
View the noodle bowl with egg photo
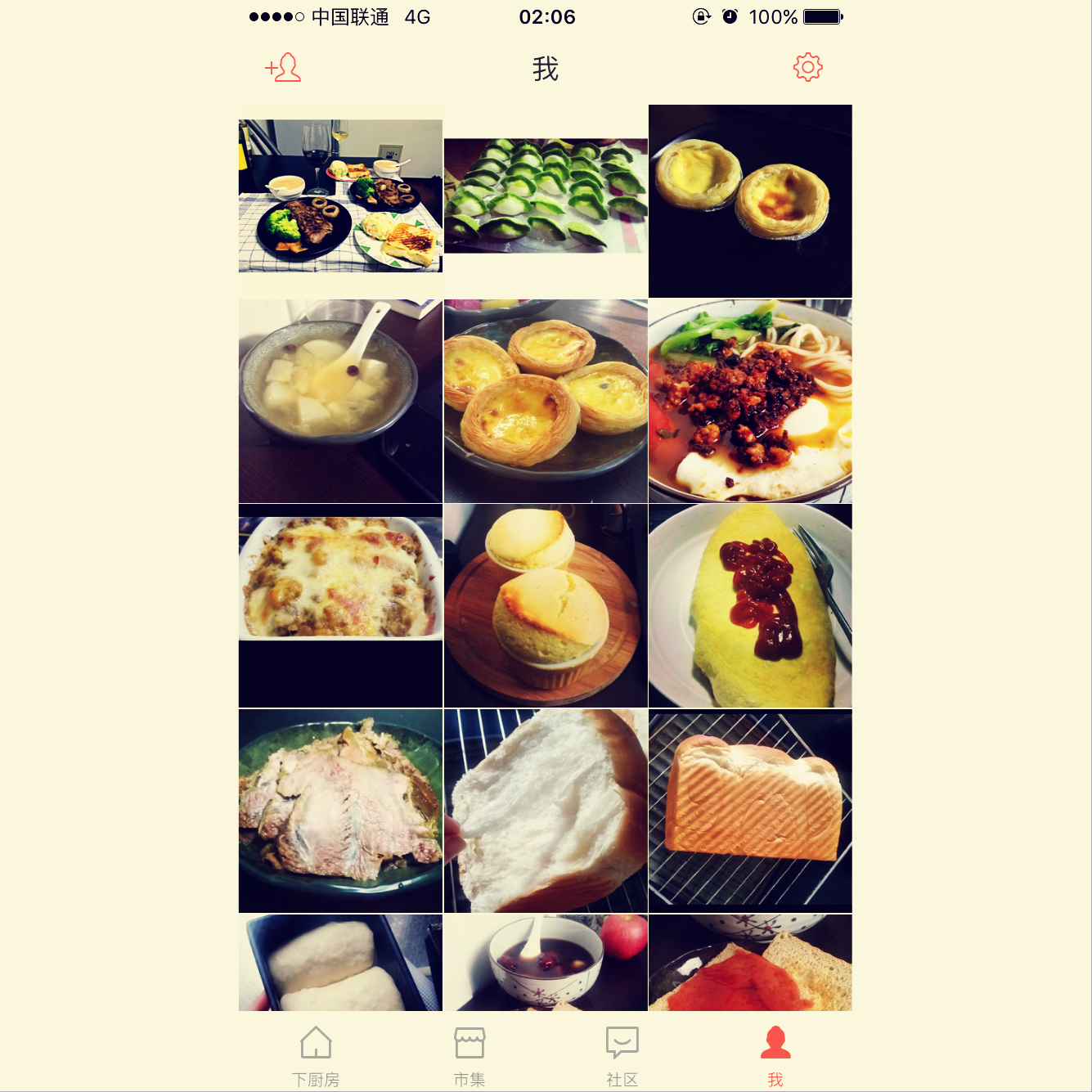[750, 401]
